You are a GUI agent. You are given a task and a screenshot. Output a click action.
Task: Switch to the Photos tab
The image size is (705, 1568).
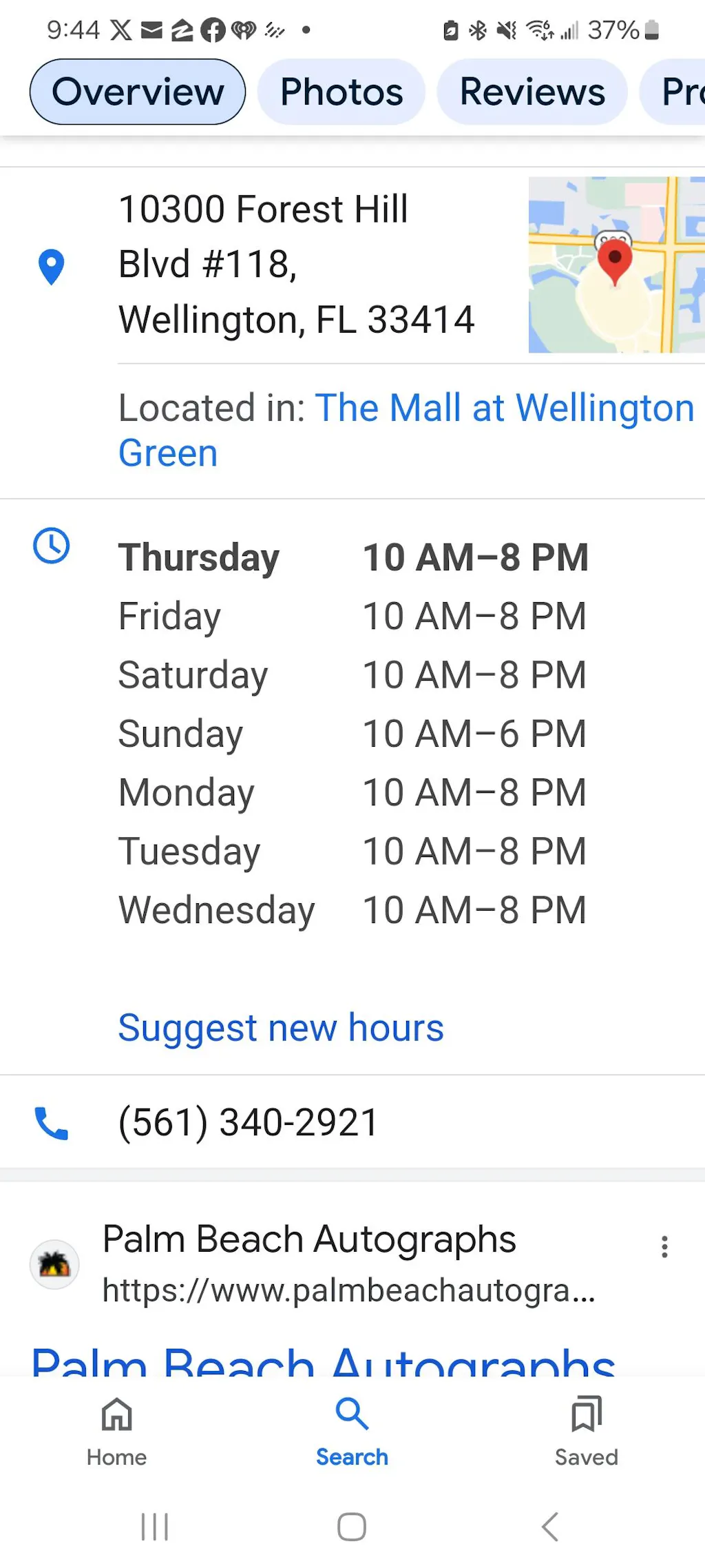click(341, 92)
